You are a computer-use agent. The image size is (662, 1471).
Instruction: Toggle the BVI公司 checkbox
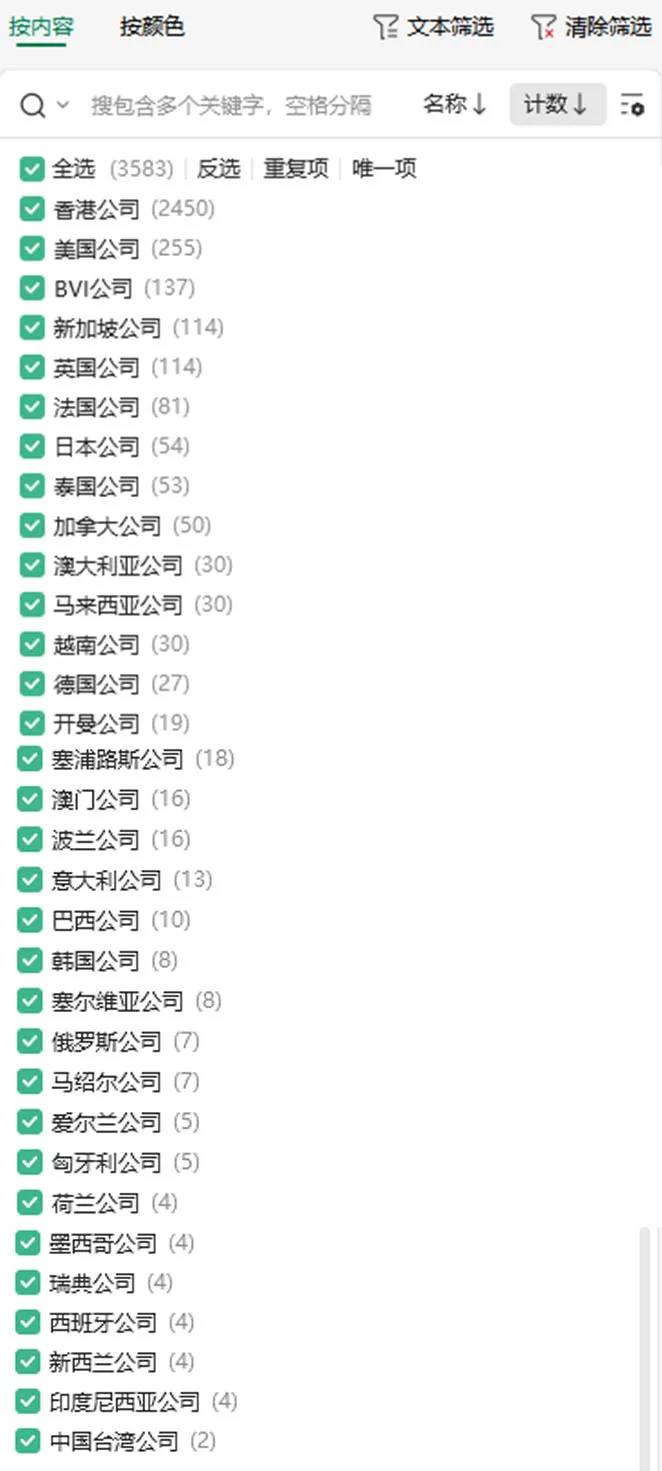[32, 288]
